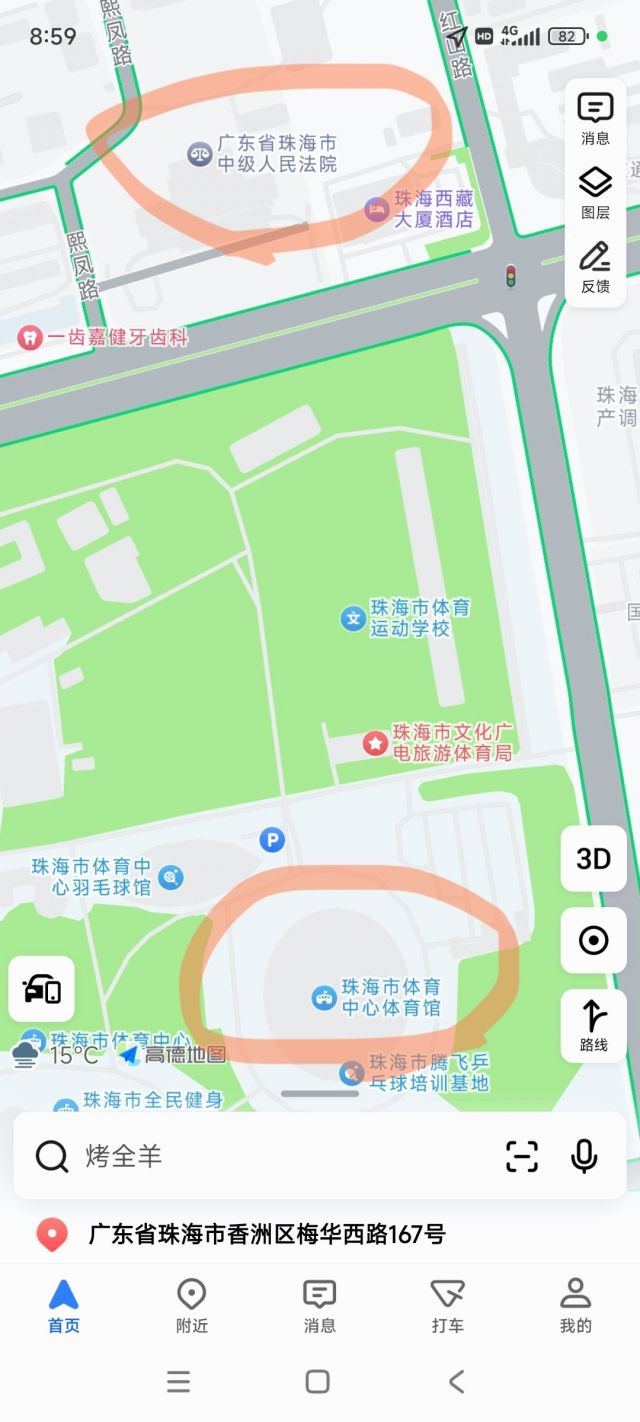Open the 反馈 feedback option

595,267
